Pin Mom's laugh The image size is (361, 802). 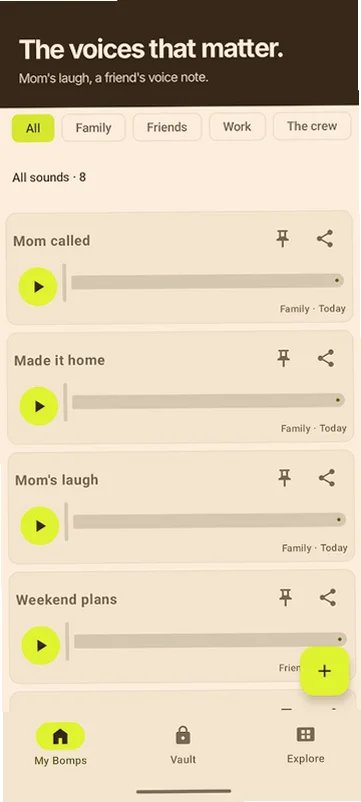coord(285,478)
